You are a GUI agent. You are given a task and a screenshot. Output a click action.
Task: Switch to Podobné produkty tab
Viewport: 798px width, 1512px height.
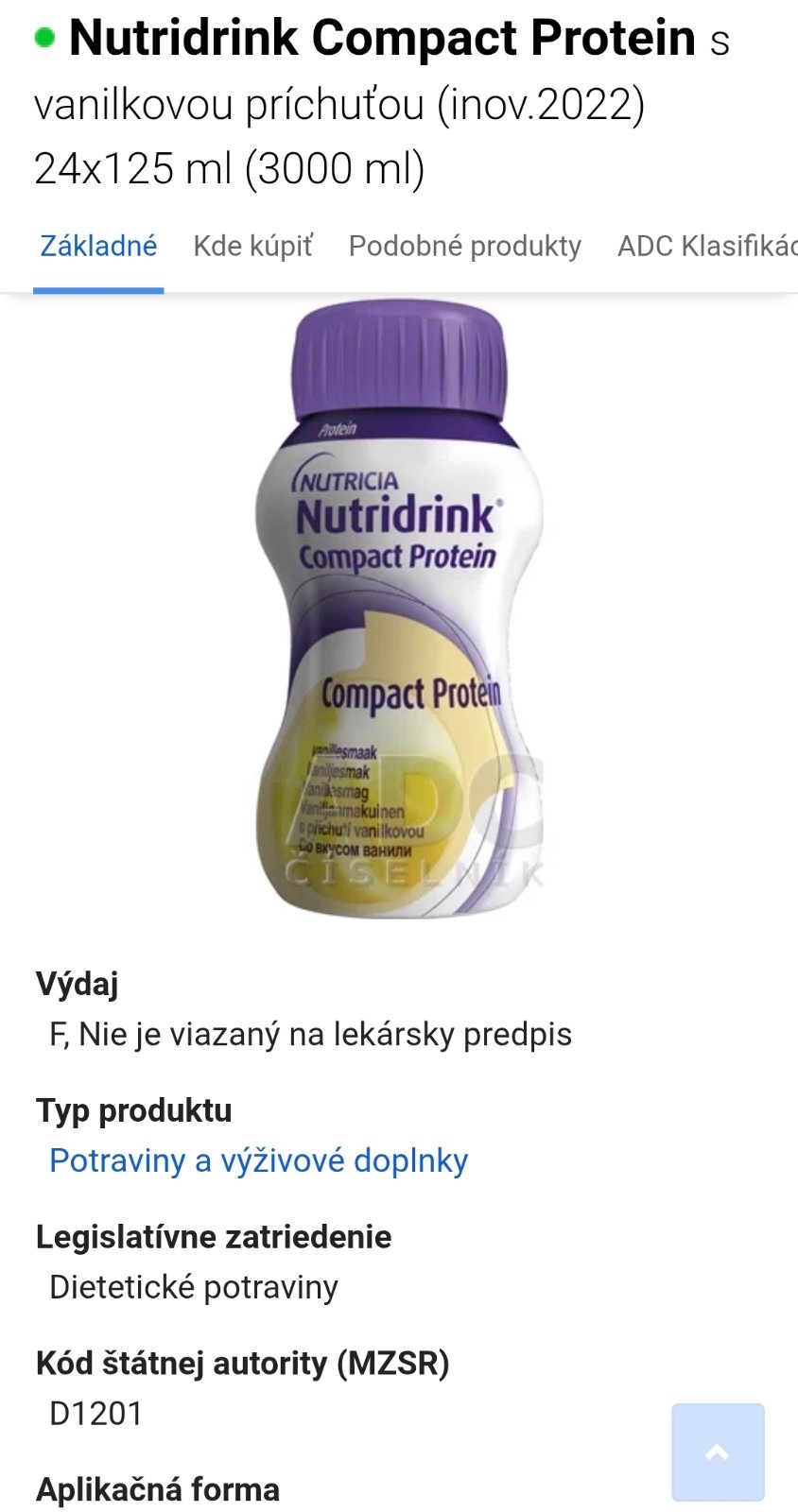coord(464,247)
